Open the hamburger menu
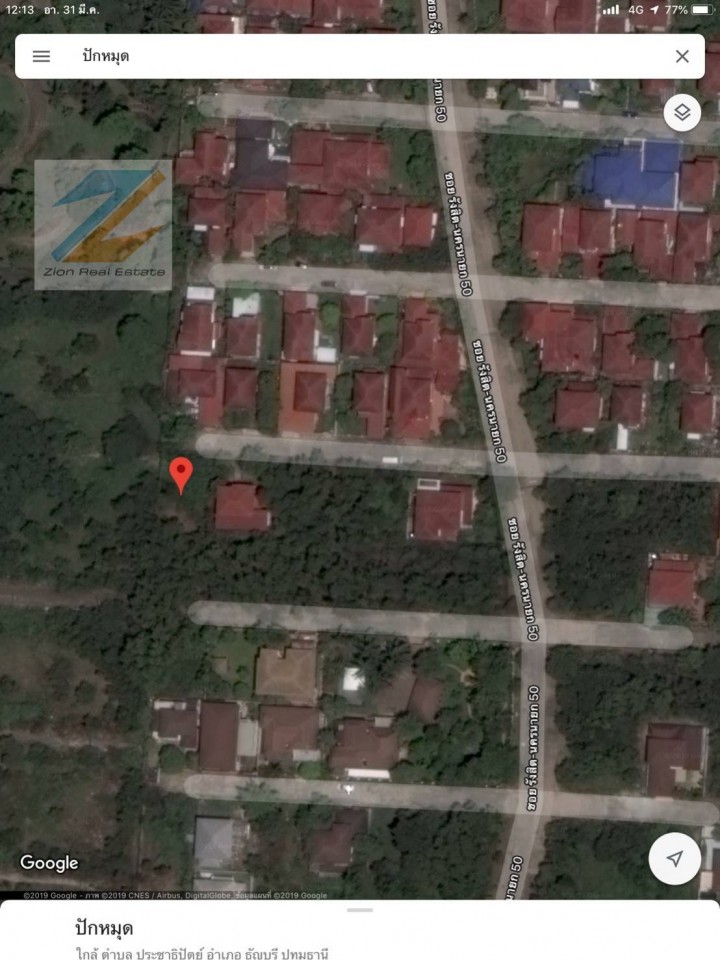The width and height of the screenshot is (720, 960). point(41,56)
